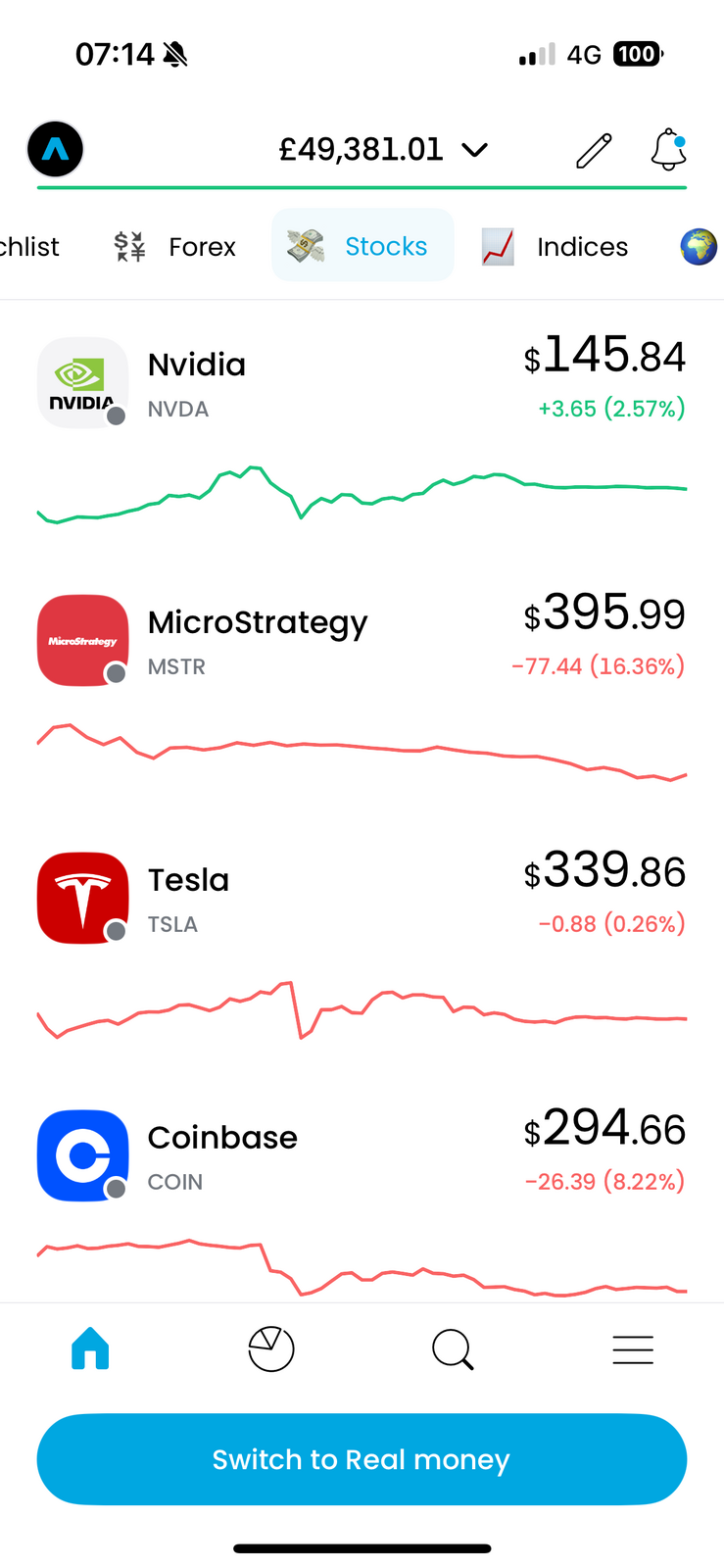Open the hamburger menu tab
724x1568 pixels.
[633, 1348]
